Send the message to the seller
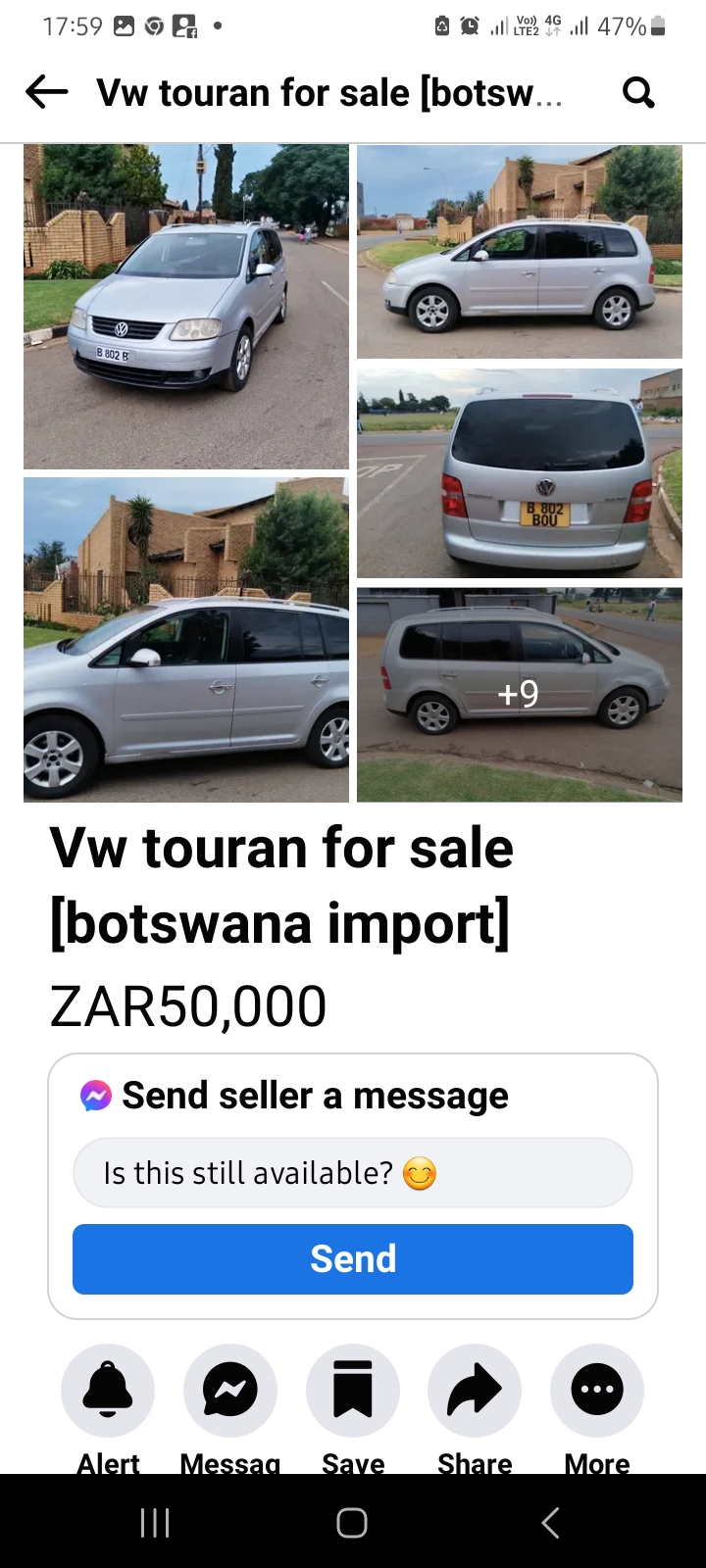The width and height of the screenshot is (706, 1568). click(353, 1259)
